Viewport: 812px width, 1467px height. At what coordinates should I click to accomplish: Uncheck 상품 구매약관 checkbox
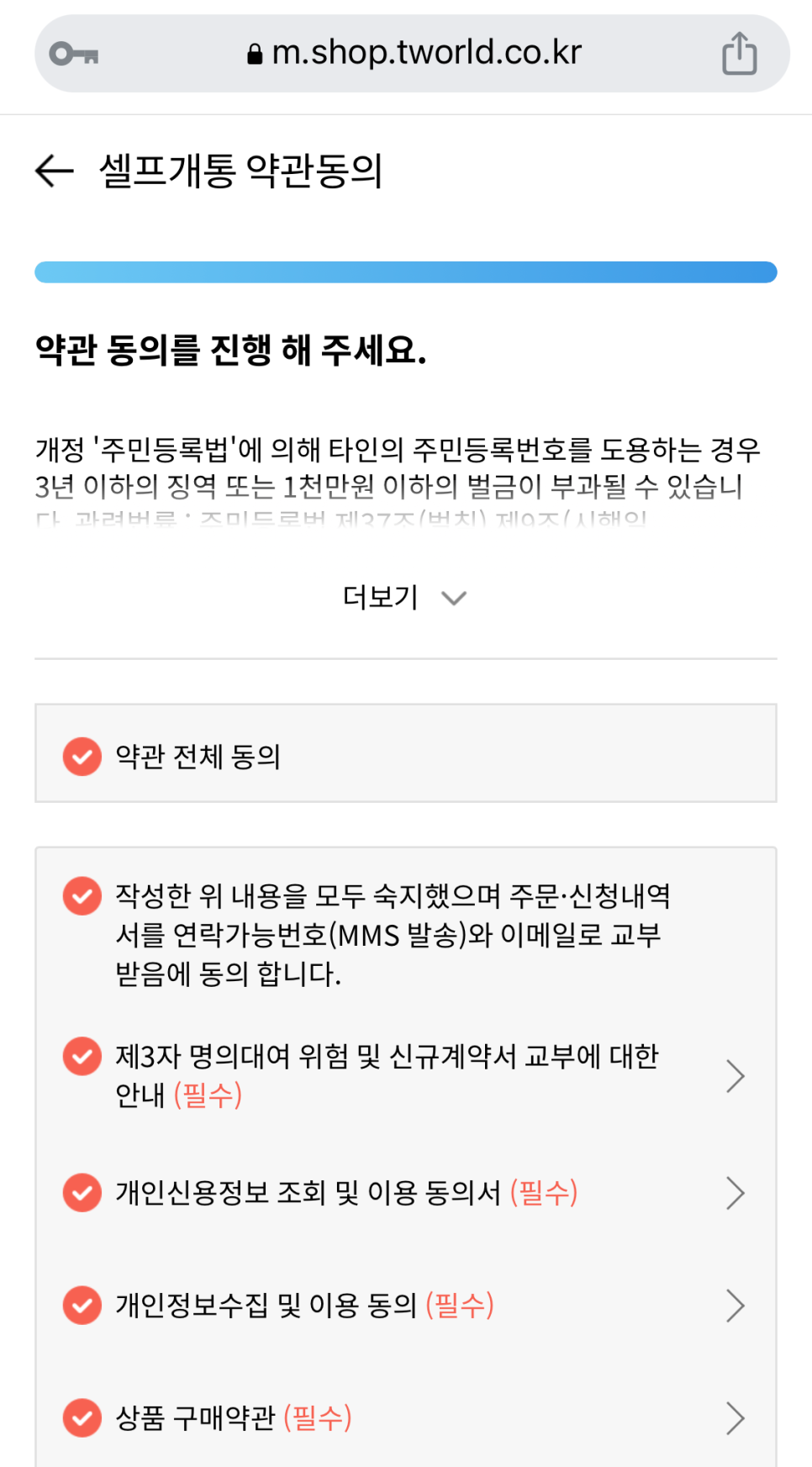(82, 1418)
